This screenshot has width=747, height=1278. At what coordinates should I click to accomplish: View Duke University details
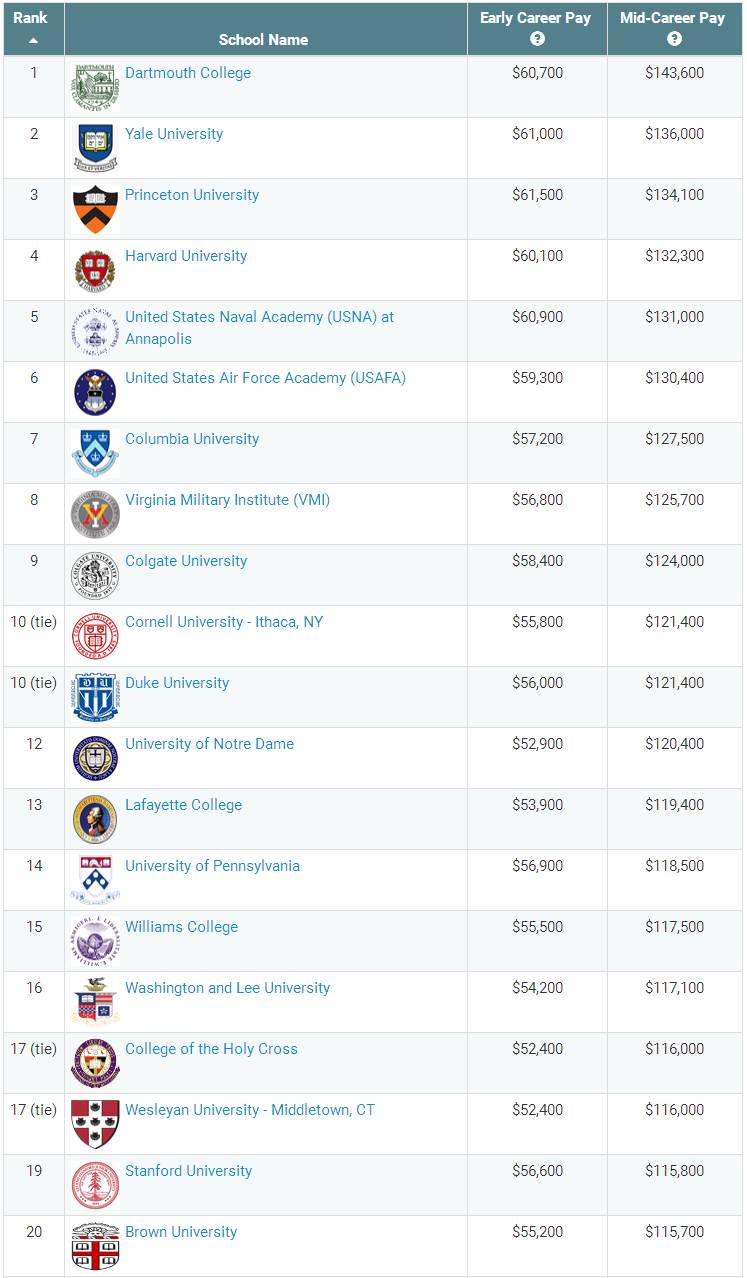pyautogui.click(x=177, y=683)
